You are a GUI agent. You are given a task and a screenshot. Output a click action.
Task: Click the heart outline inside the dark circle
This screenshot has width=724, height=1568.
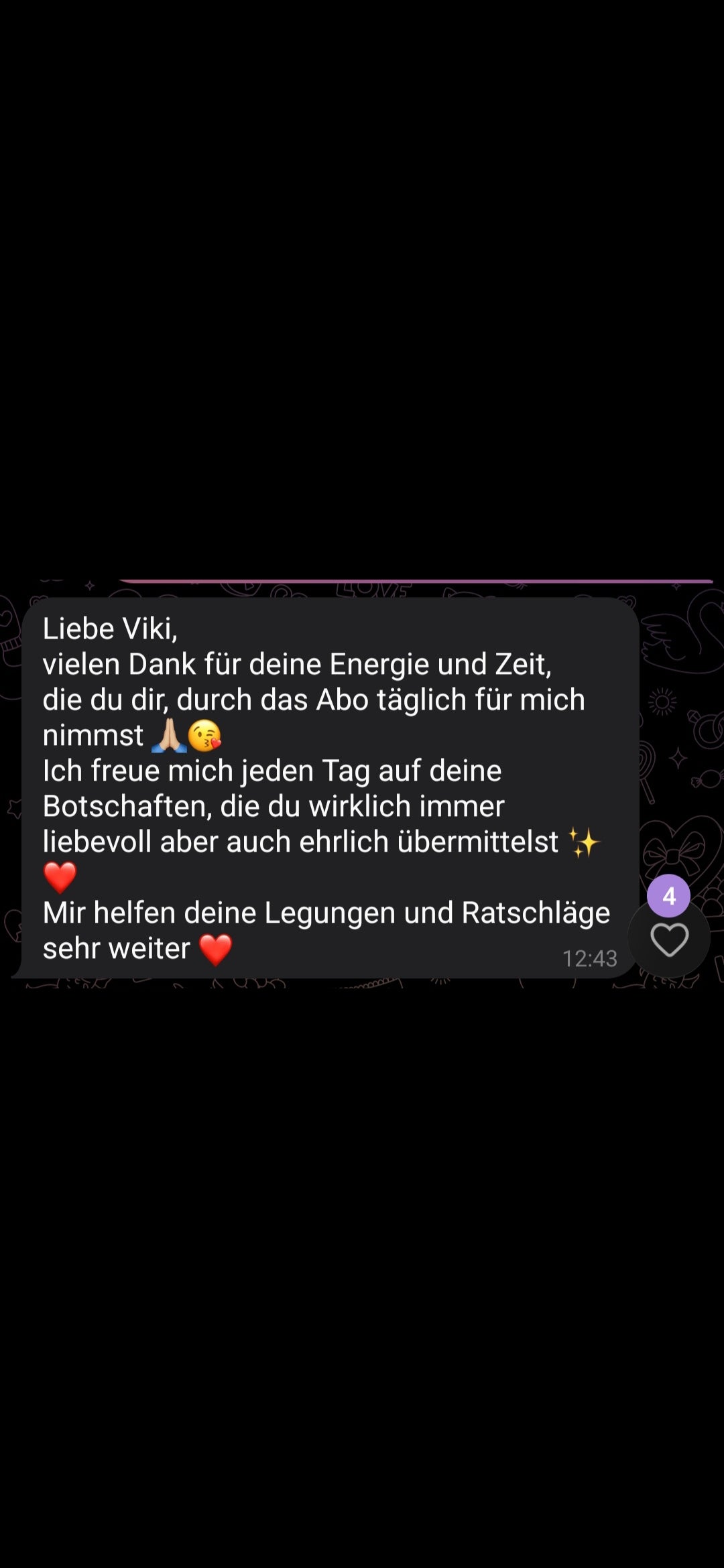669,939
